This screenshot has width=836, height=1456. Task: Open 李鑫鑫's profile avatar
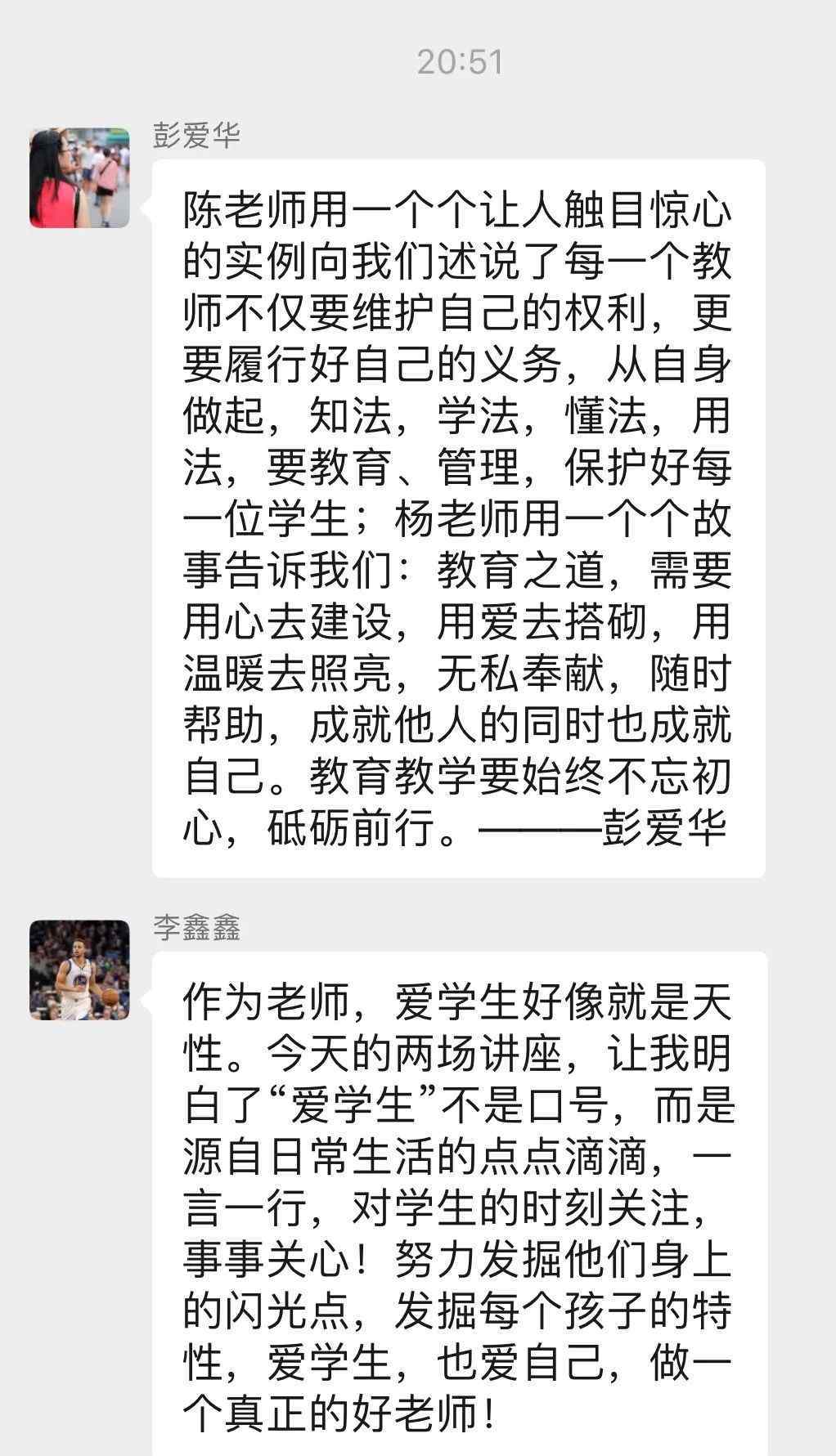79,970
